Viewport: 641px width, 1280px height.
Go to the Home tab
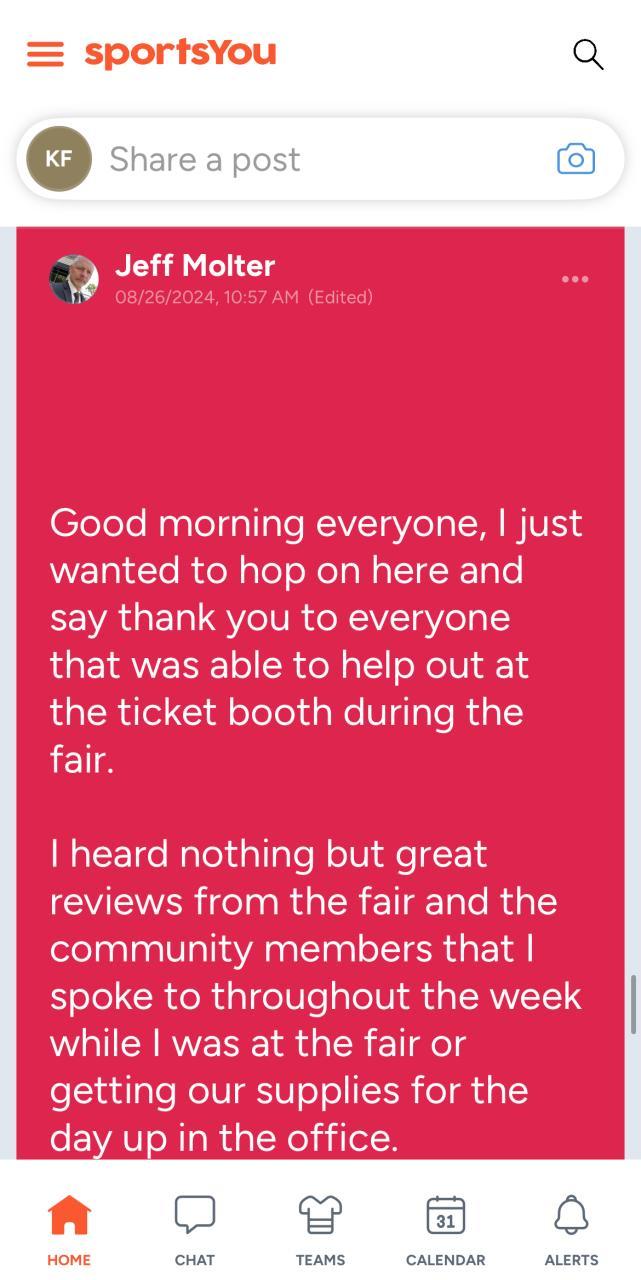pyautogui.click(x=69, y=1230)
